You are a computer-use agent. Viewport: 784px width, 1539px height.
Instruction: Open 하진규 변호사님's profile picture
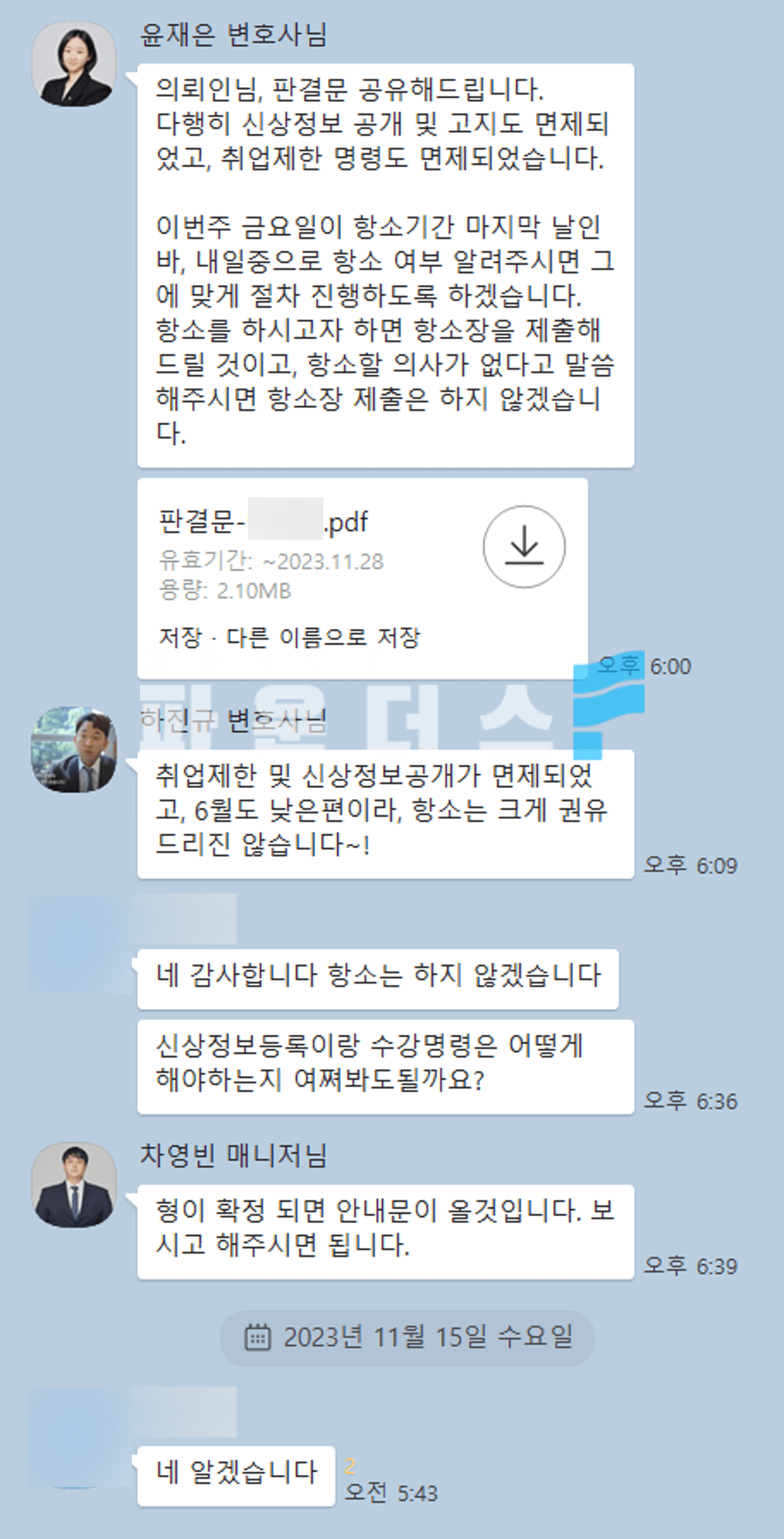click(x=74, y=749)
